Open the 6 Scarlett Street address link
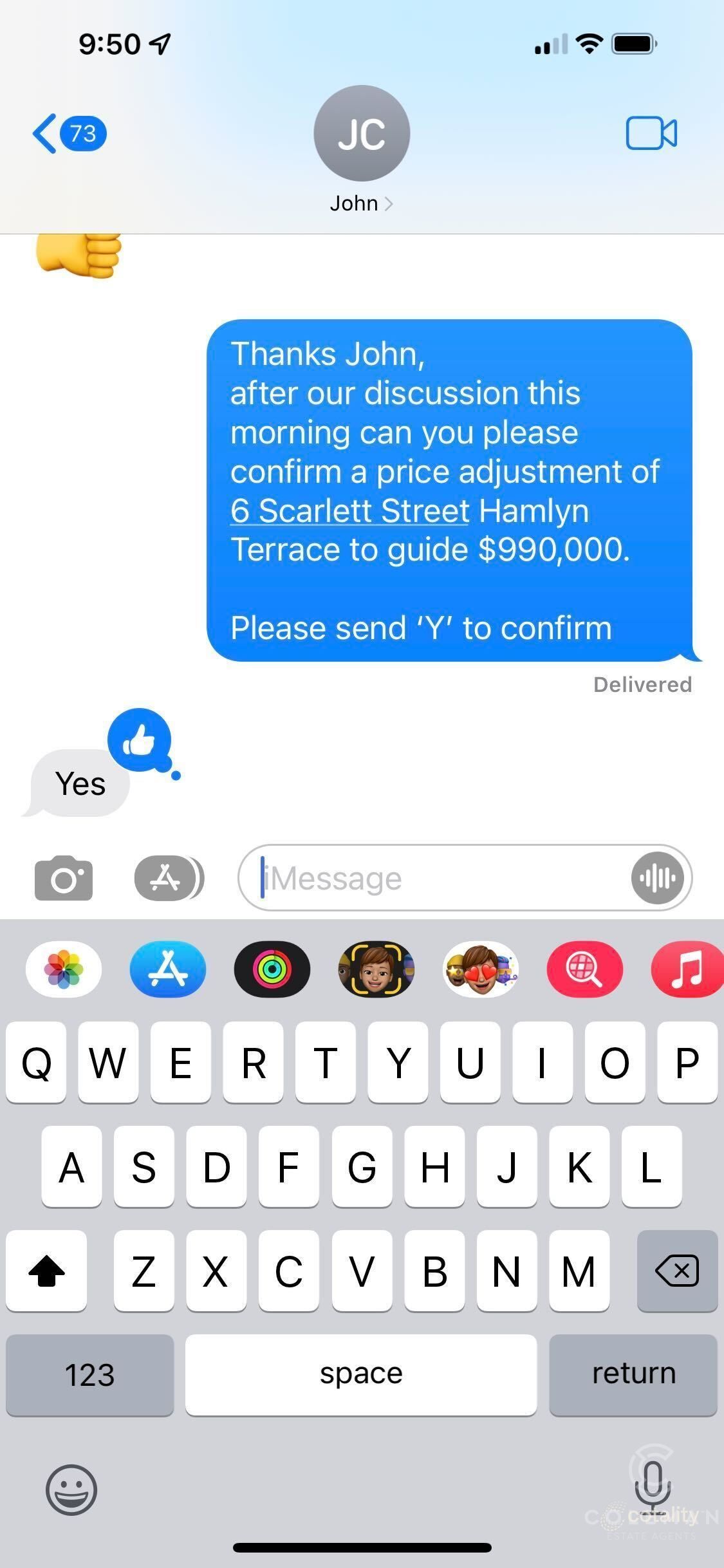 pos(349,512)
